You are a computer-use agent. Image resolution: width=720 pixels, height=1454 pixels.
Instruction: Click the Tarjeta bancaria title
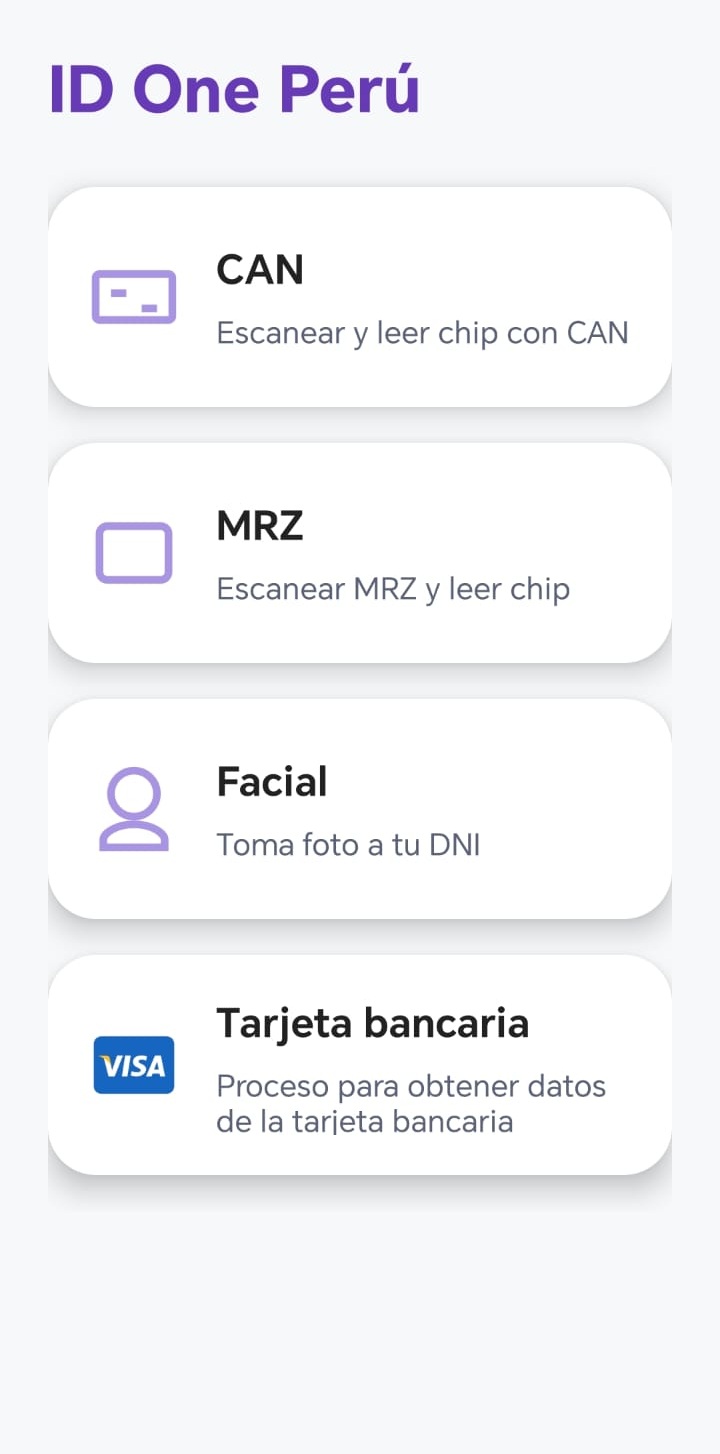(x=372, y=1023)
